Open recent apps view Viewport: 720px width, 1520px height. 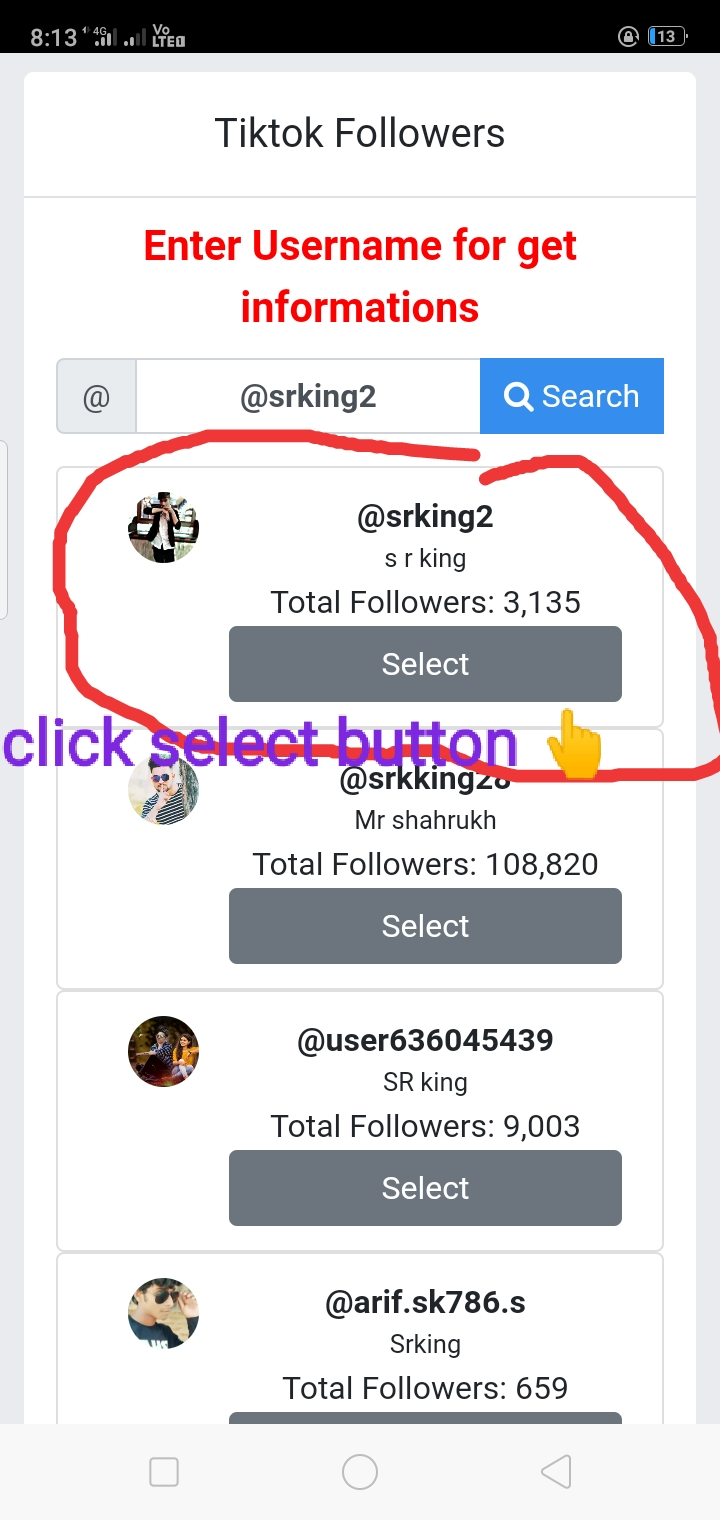click(x=164, y=1472)
